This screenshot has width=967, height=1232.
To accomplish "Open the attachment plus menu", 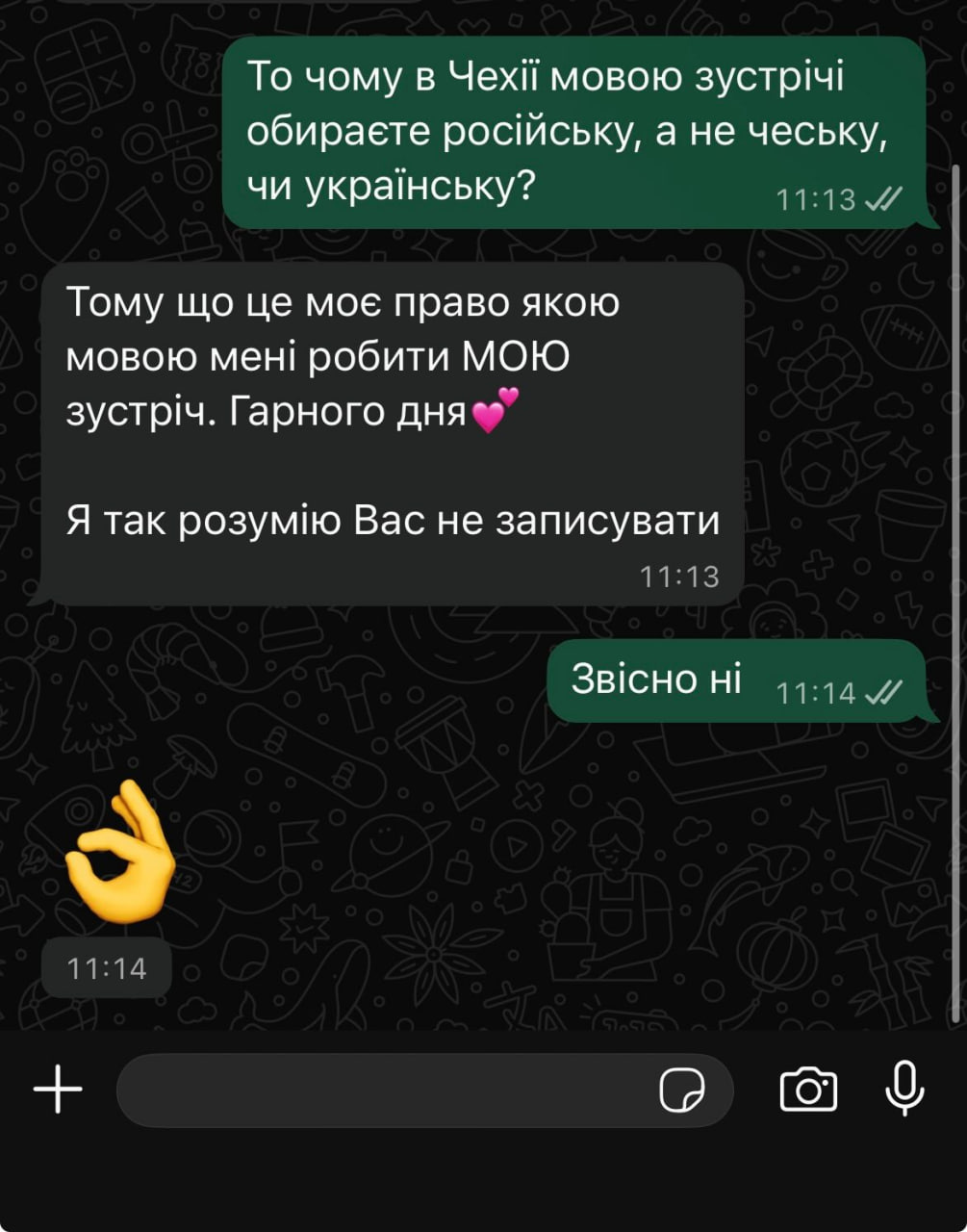I will pyautogui.click(x=58, y=1090).
